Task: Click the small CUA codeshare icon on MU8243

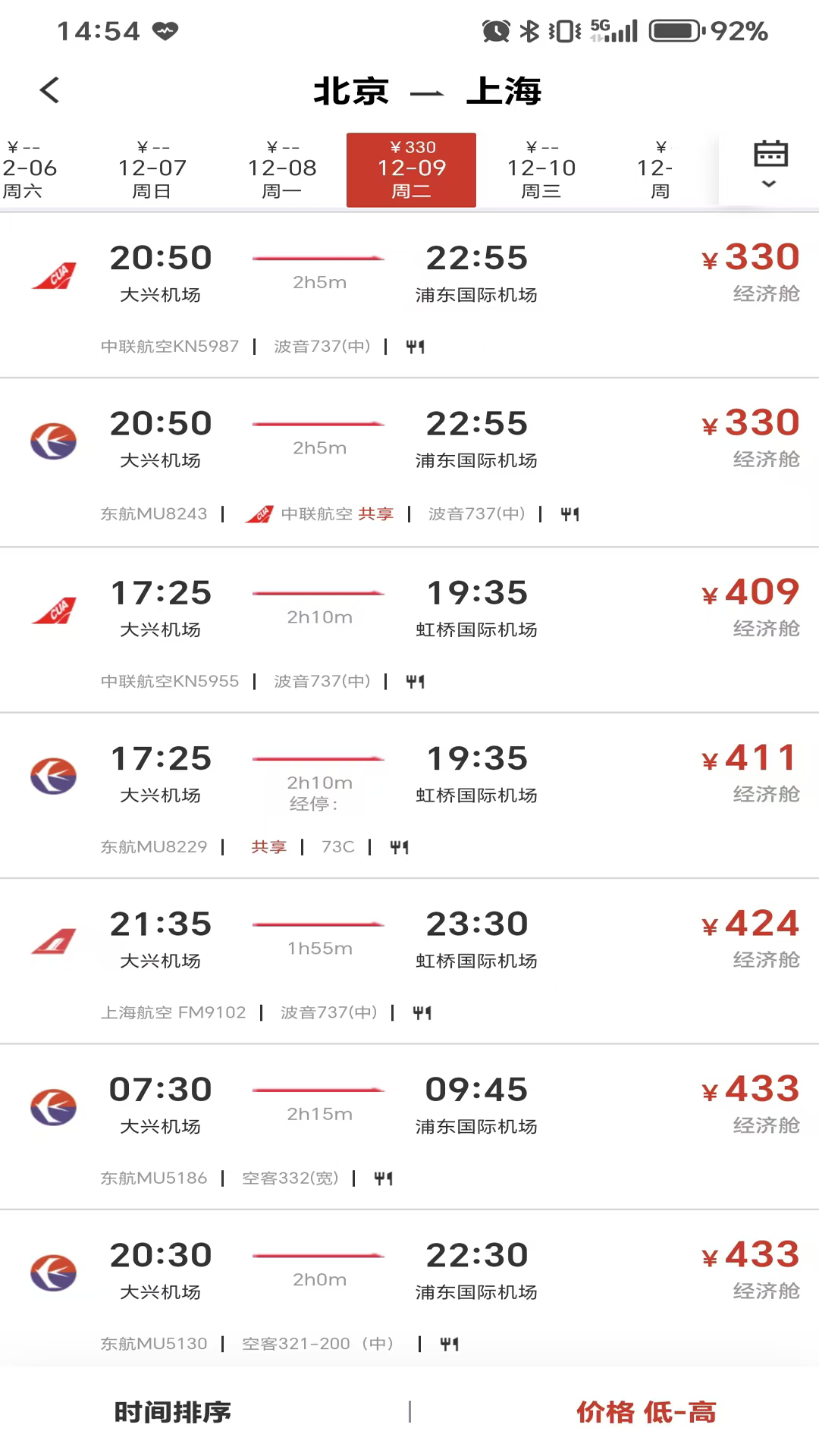Action: [x=262, y=513]
